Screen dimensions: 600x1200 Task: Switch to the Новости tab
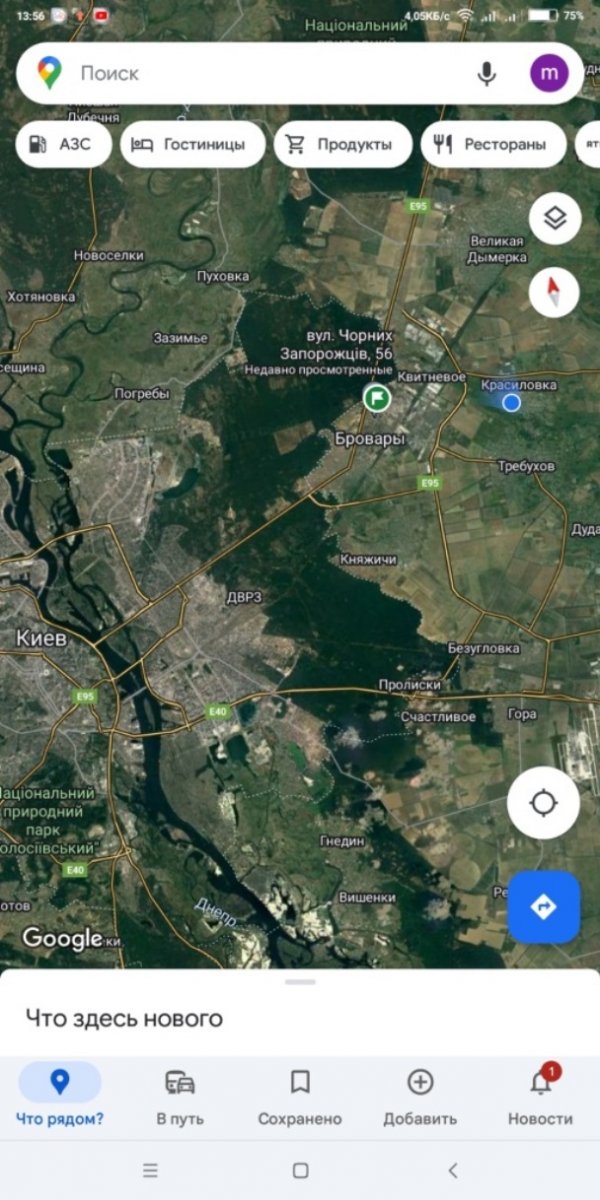pos(540,1096)
